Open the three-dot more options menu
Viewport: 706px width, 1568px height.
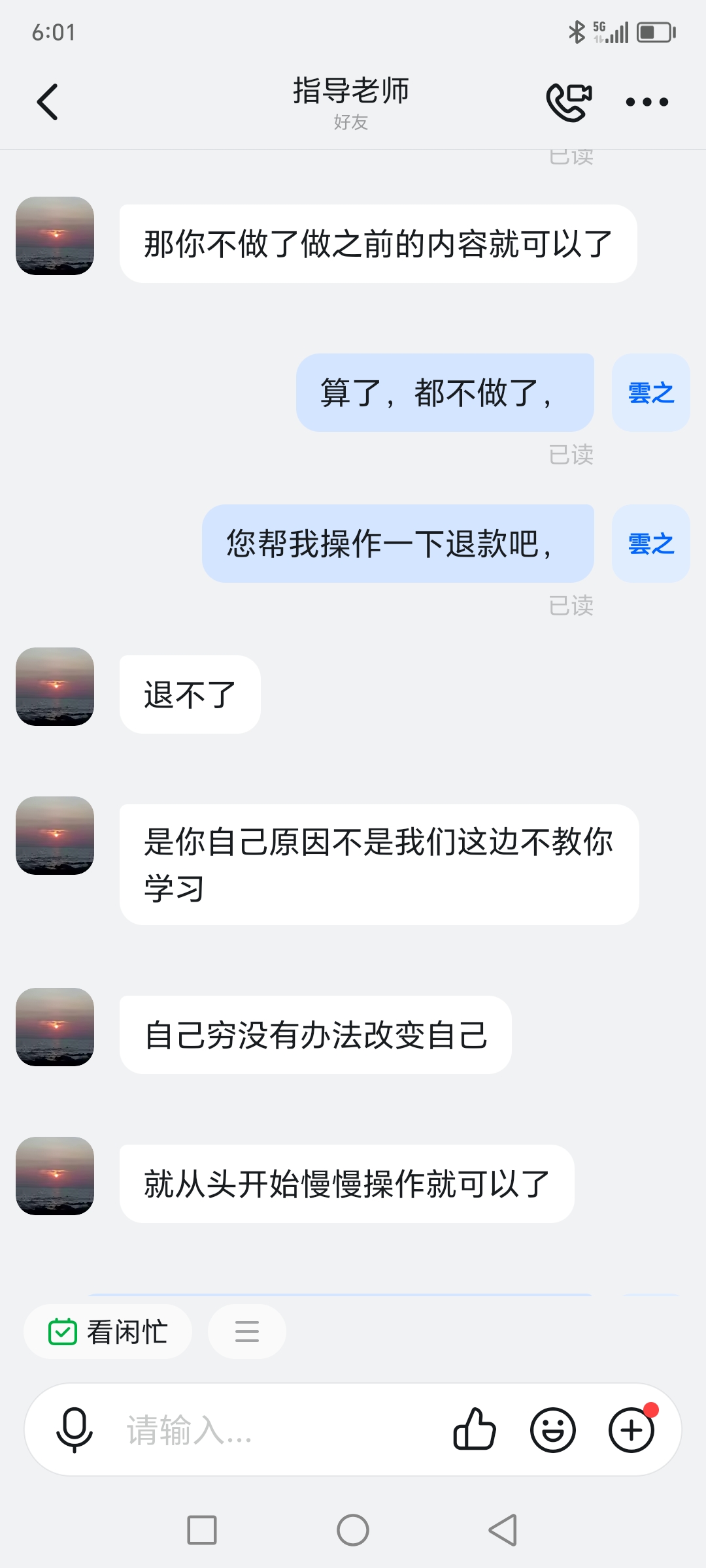647,102
